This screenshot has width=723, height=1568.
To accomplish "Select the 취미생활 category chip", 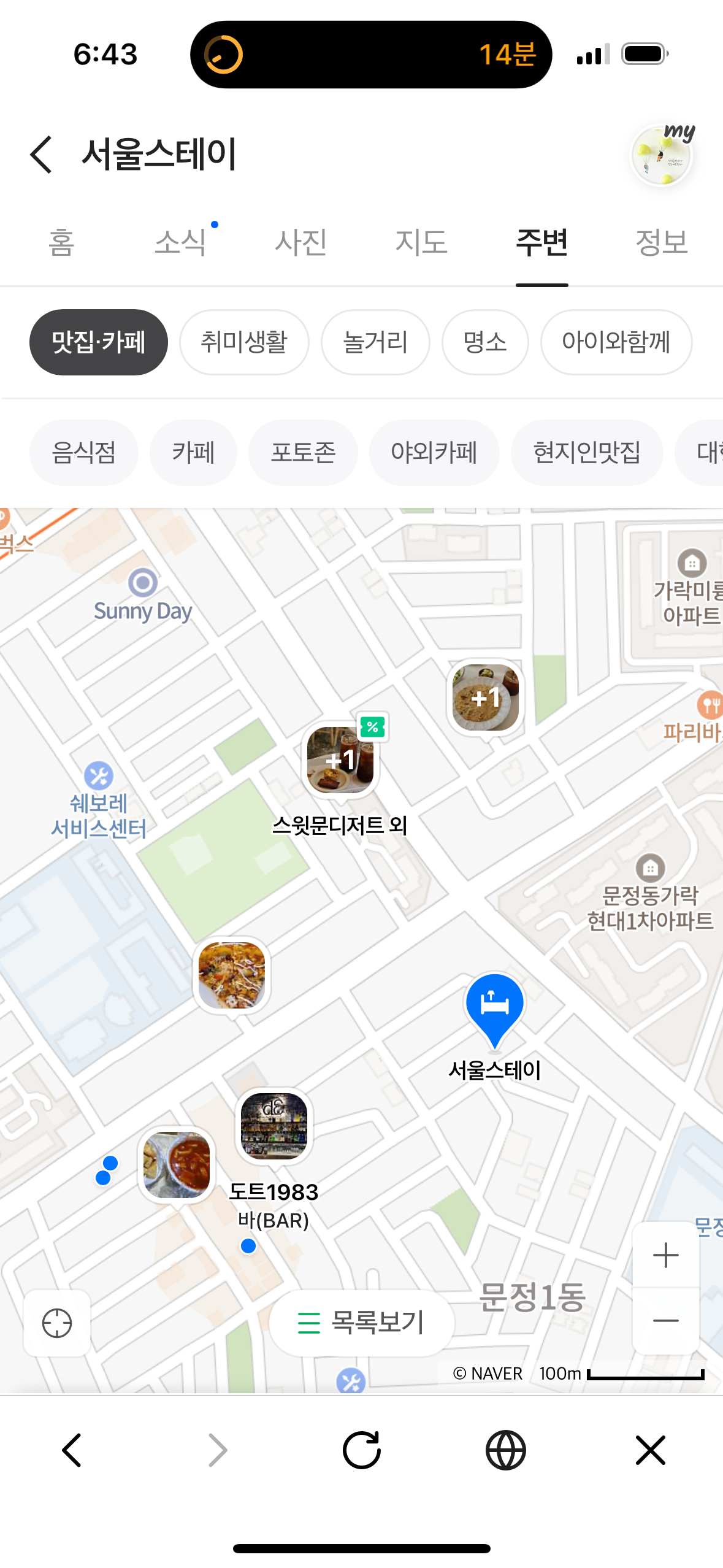I will [x=244, y=342].
